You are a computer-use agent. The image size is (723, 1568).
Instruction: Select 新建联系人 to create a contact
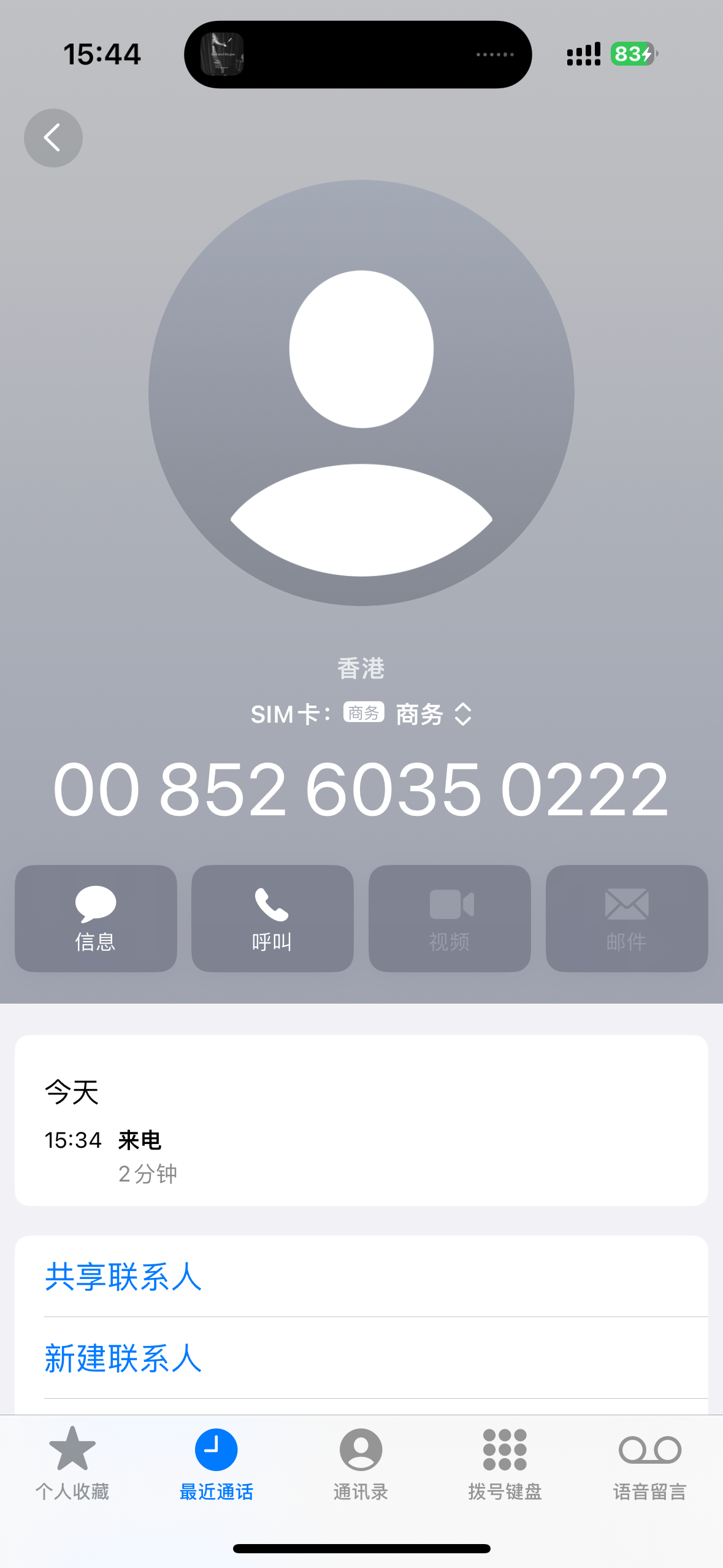click(x=123, y=1358)
